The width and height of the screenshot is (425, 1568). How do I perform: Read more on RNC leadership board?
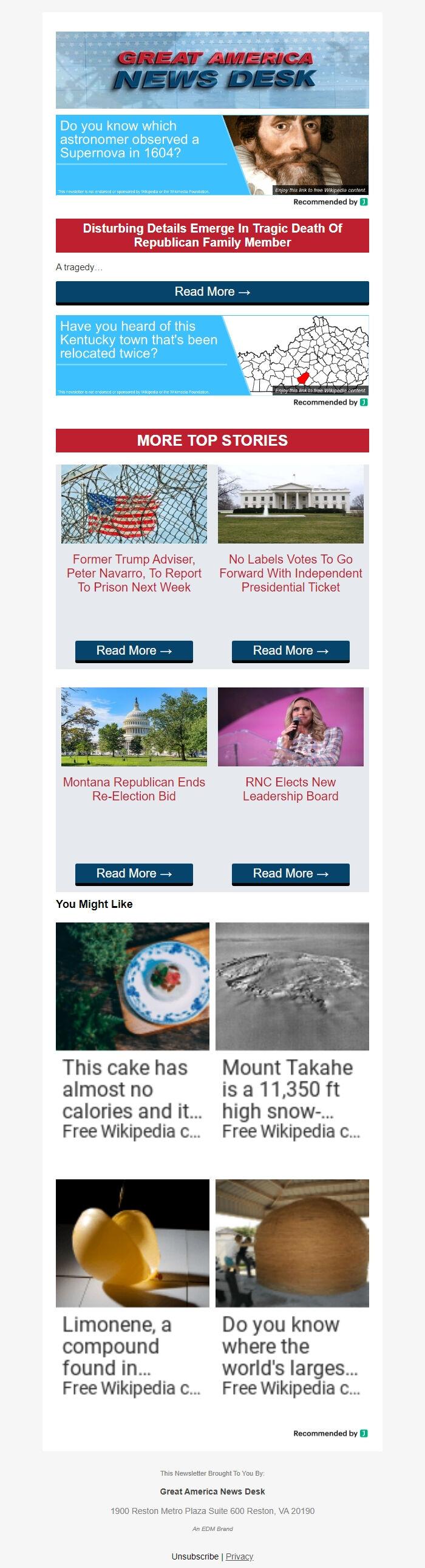(x=290, y=873)
